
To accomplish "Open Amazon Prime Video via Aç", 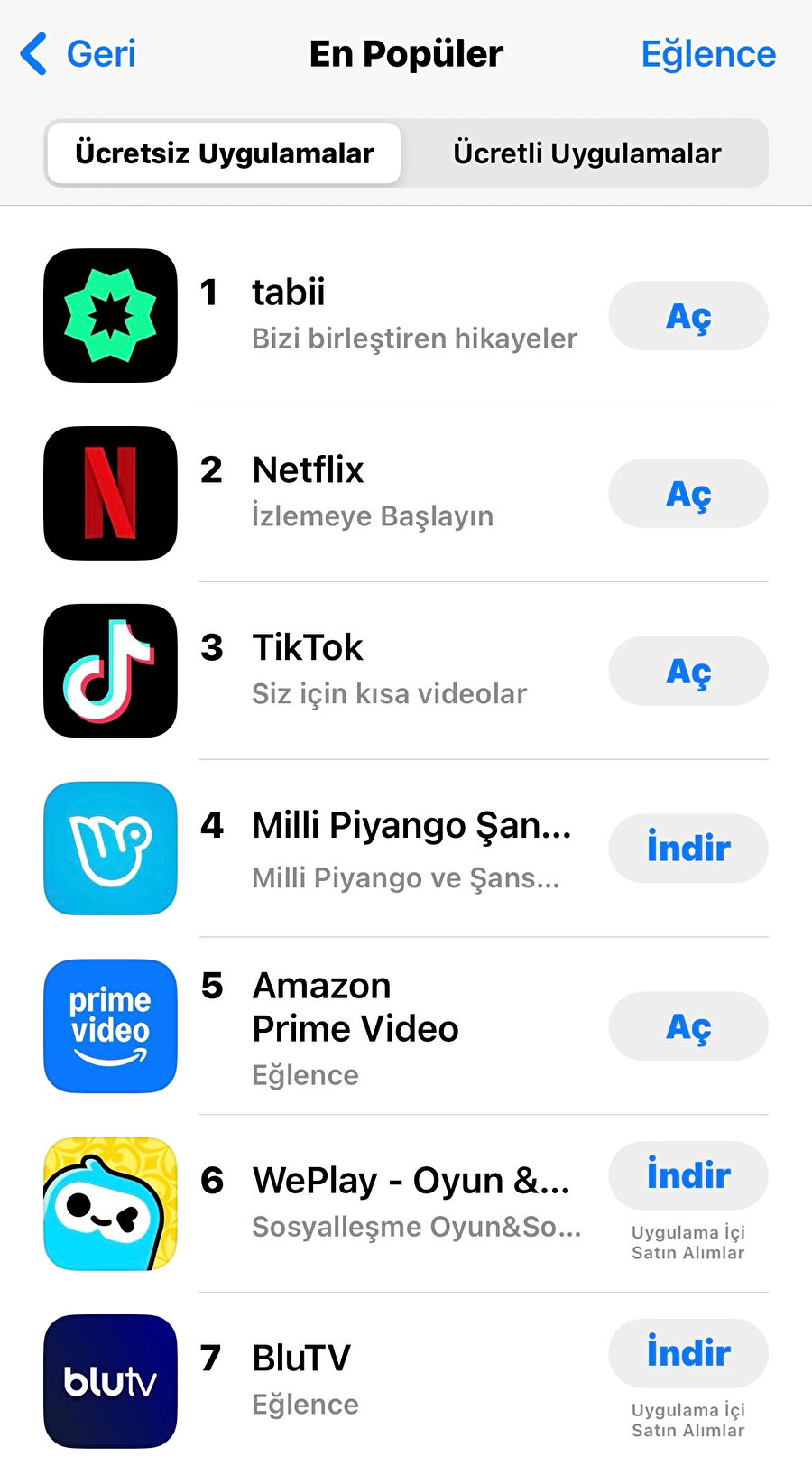I will click(687, 1026).
